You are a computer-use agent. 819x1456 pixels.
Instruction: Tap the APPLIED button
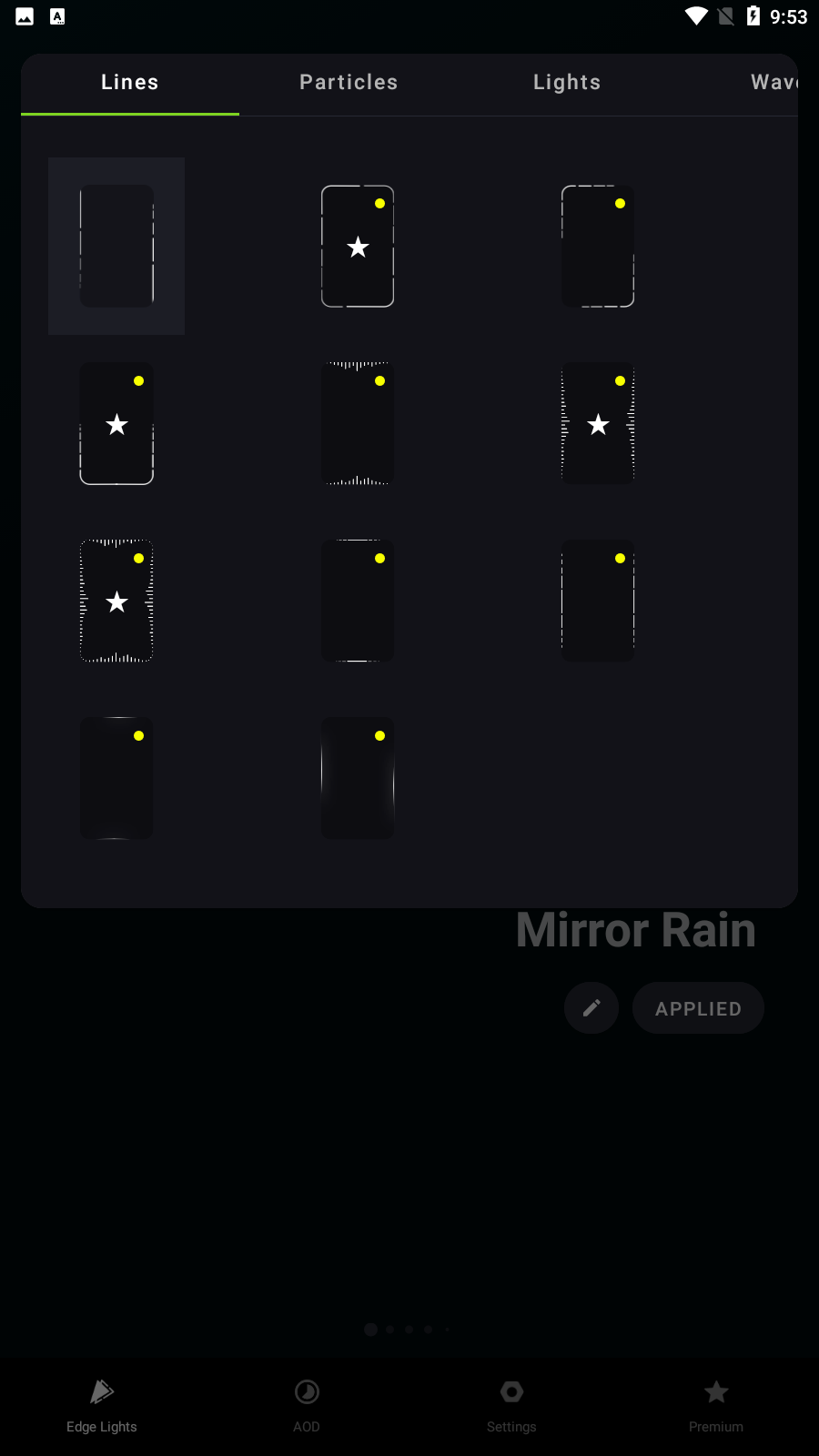698,1007
